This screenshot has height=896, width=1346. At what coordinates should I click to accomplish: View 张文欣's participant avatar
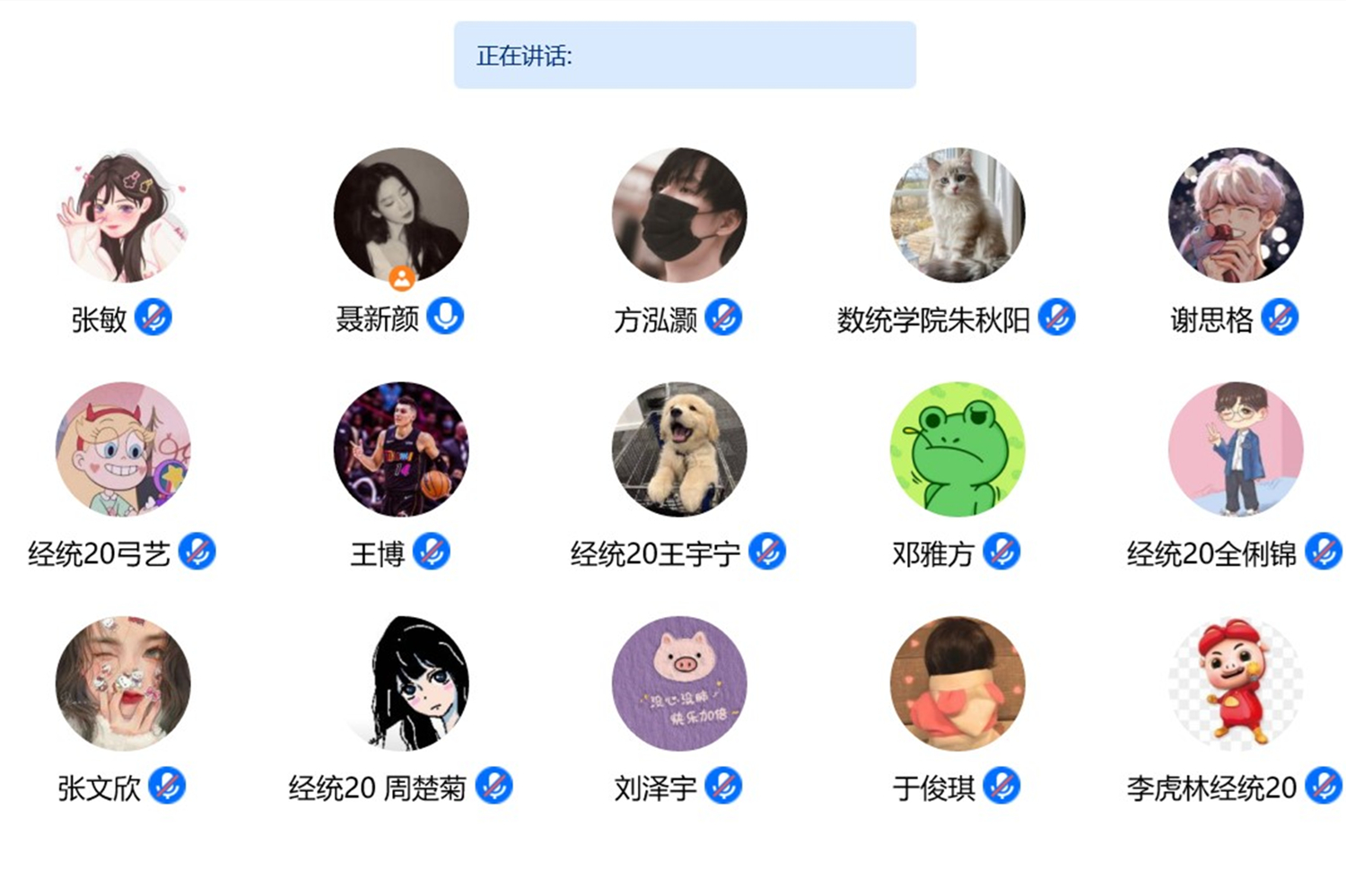(123, 683)
